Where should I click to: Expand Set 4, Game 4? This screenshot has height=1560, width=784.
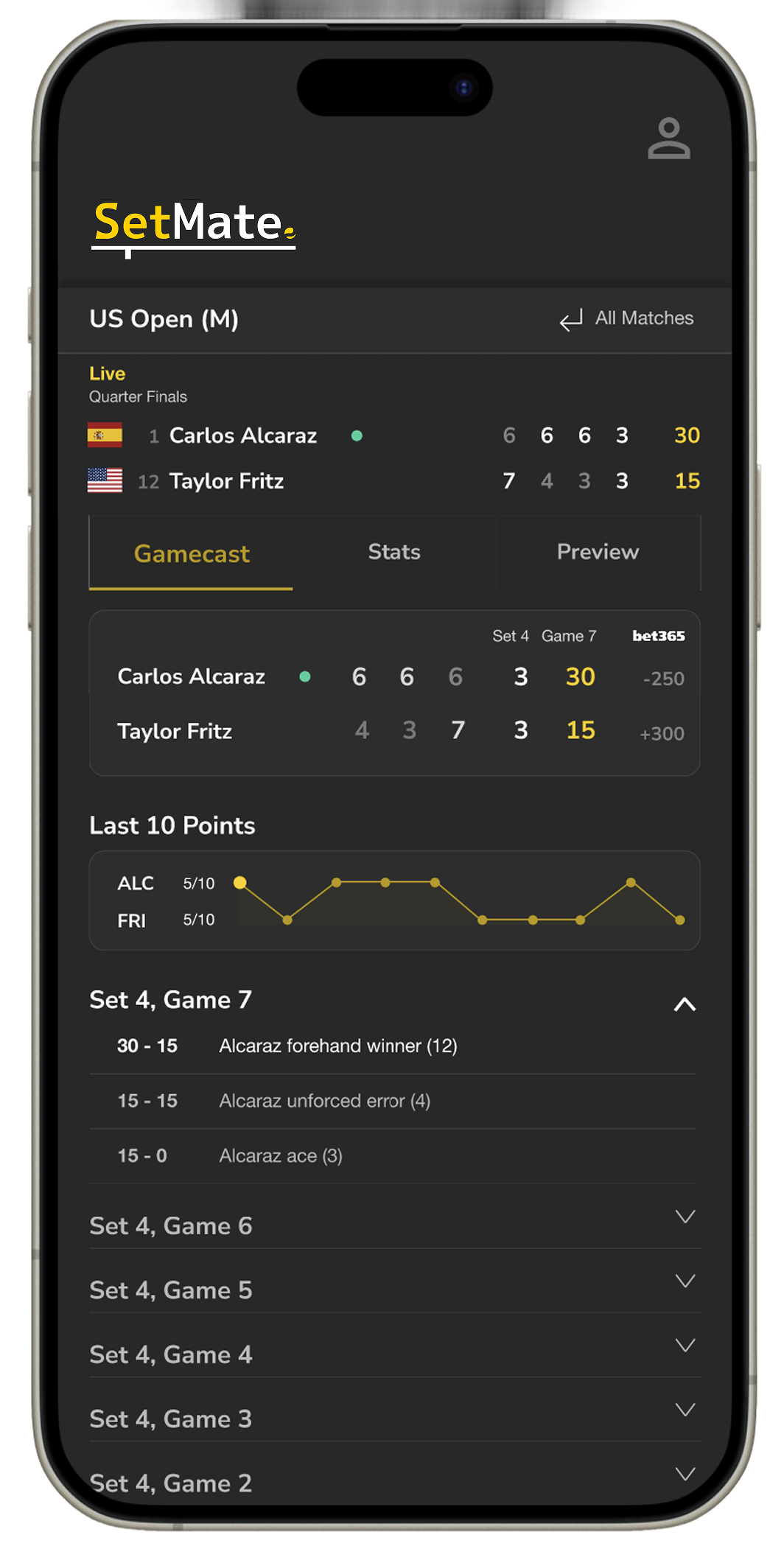pos(685,1346)
